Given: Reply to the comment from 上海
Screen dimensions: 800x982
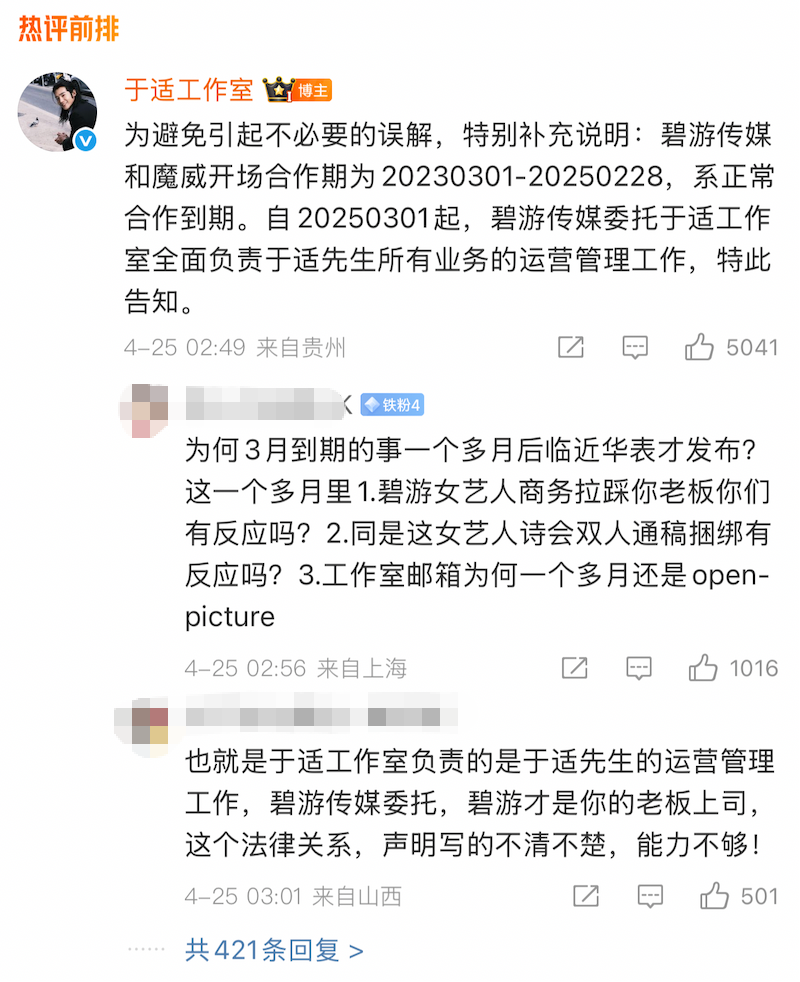Looking at the screenshot, I should 639,668.
